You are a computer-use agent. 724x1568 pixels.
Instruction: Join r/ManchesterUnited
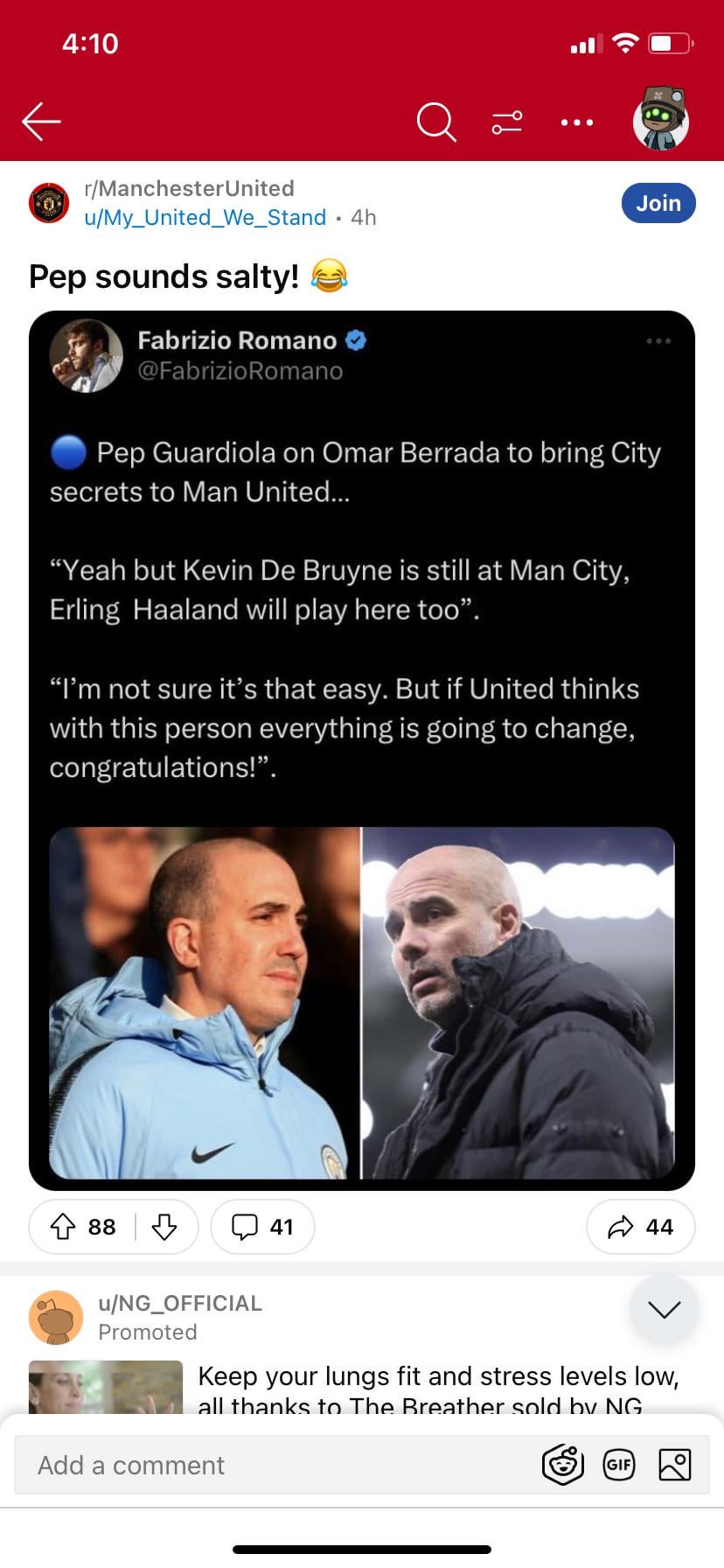[658, 203]
